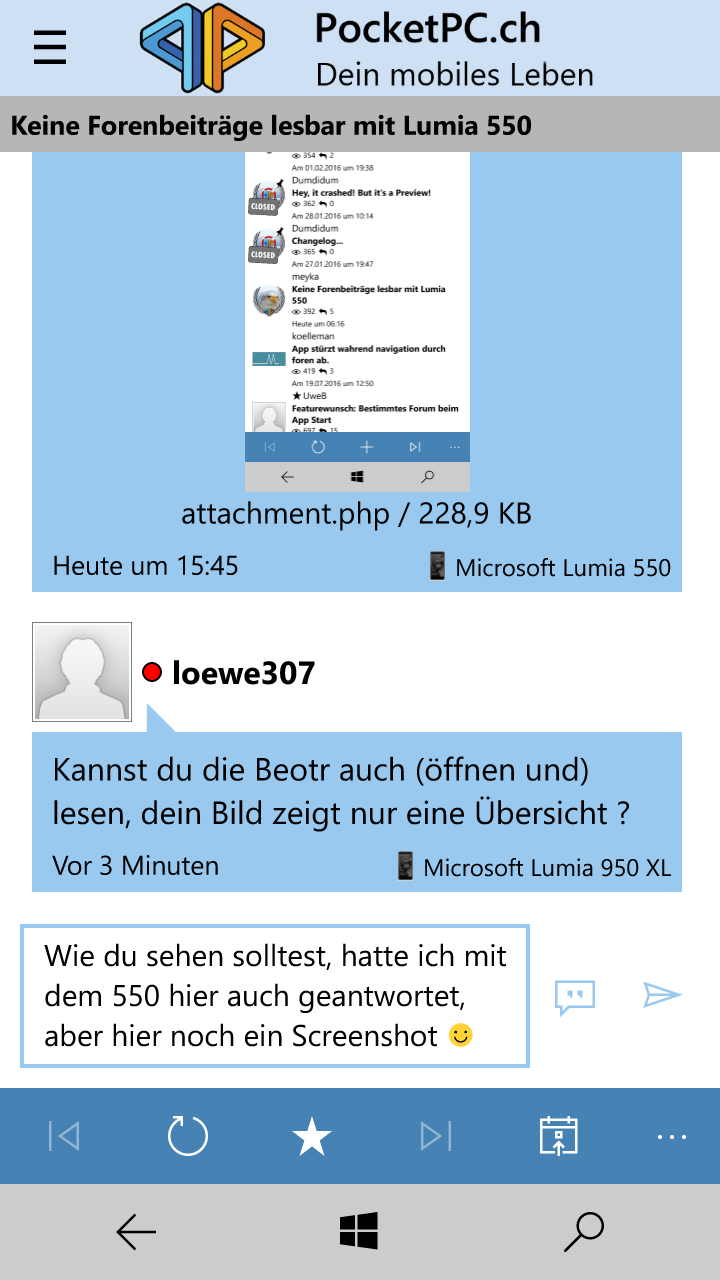Refresh the thread
Viewport: 720px width, 1280px height.
[187, 1136]
